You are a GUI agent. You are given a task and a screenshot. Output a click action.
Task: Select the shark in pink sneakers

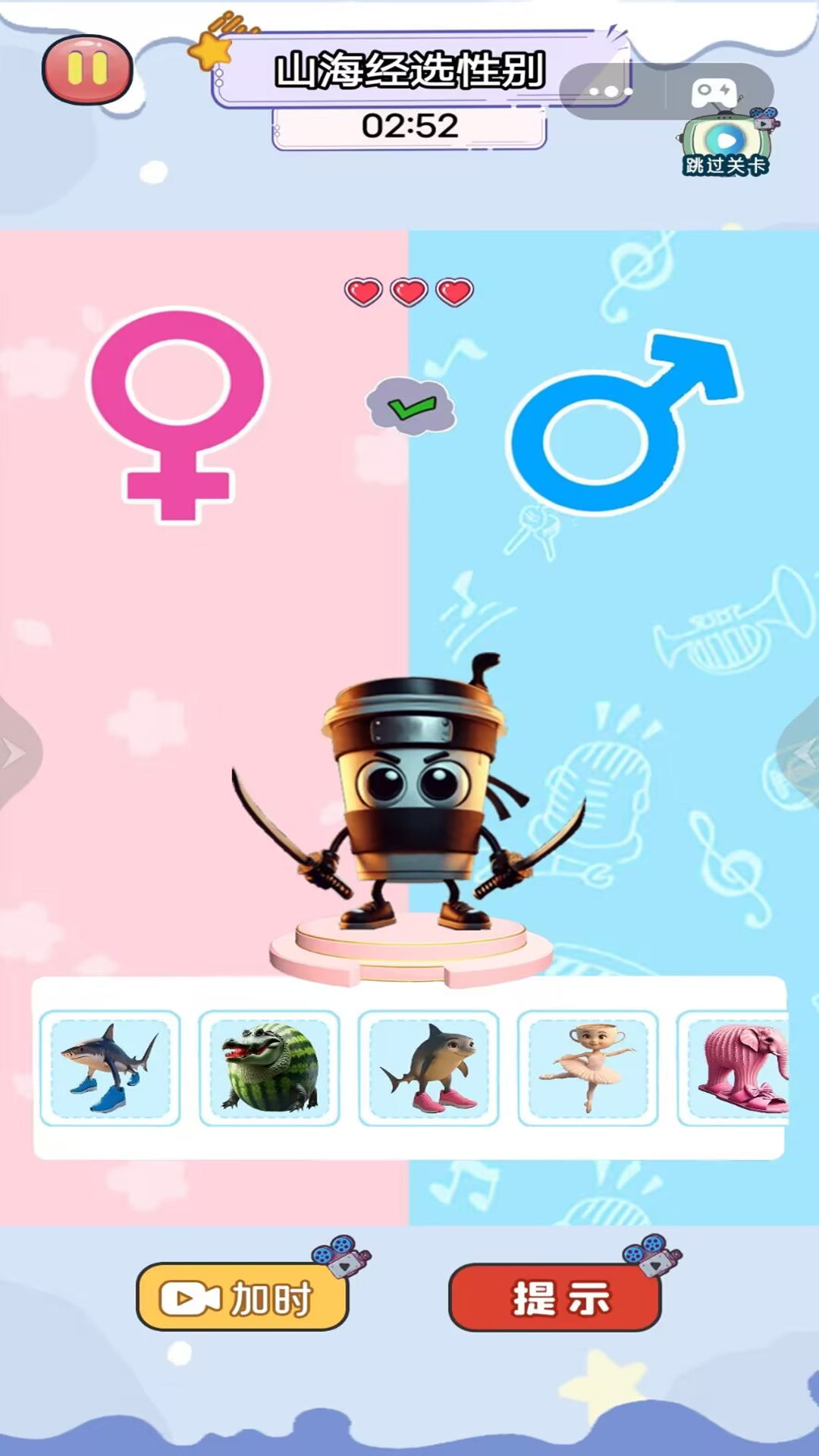click(428, 1068)
